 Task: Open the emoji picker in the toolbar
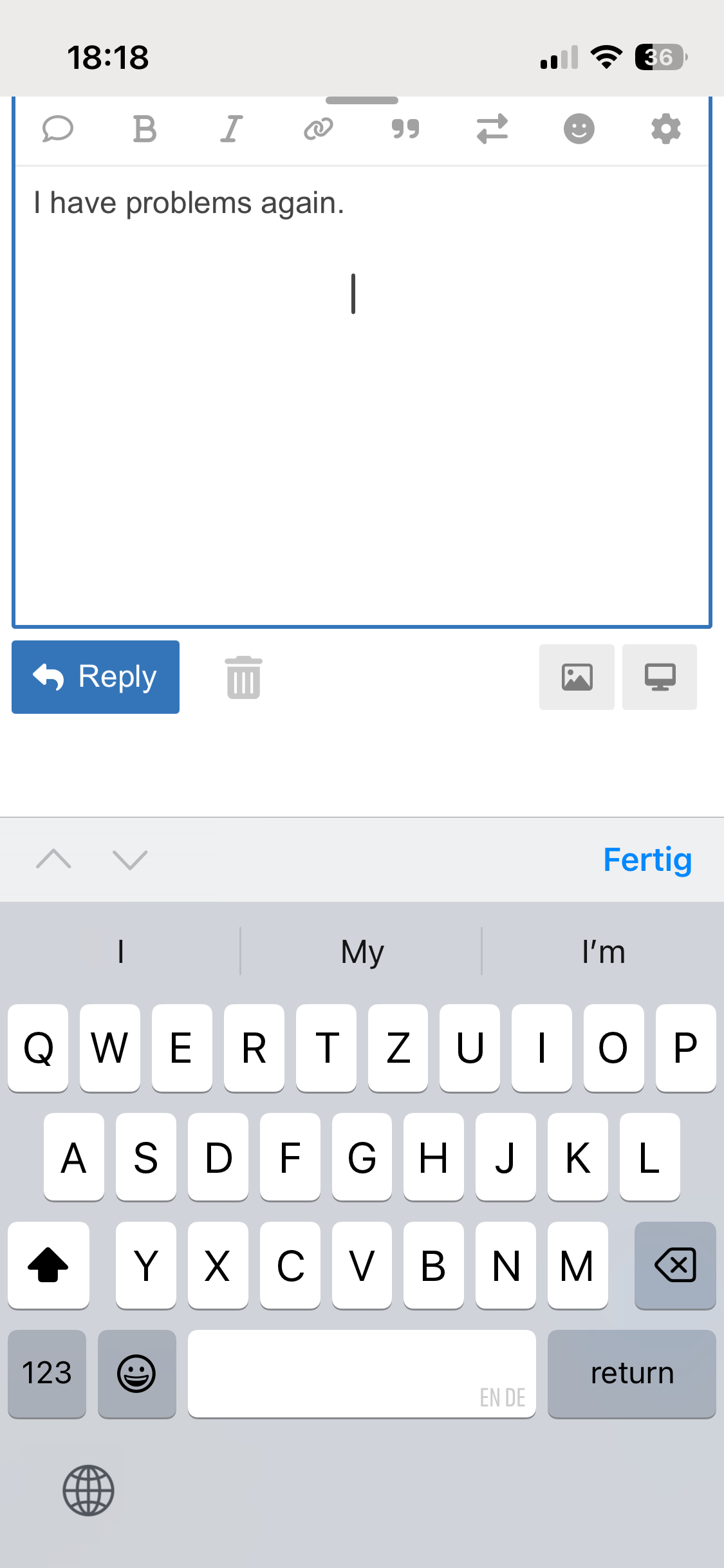[579, 129]
